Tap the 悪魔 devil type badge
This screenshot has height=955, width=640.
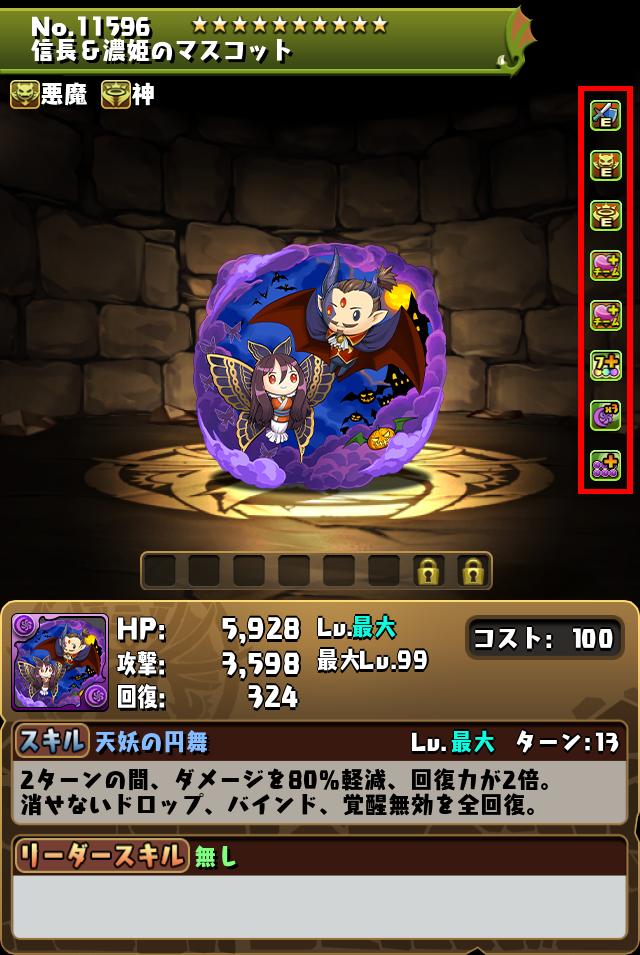pyautogui.click(x=49, y=95)
